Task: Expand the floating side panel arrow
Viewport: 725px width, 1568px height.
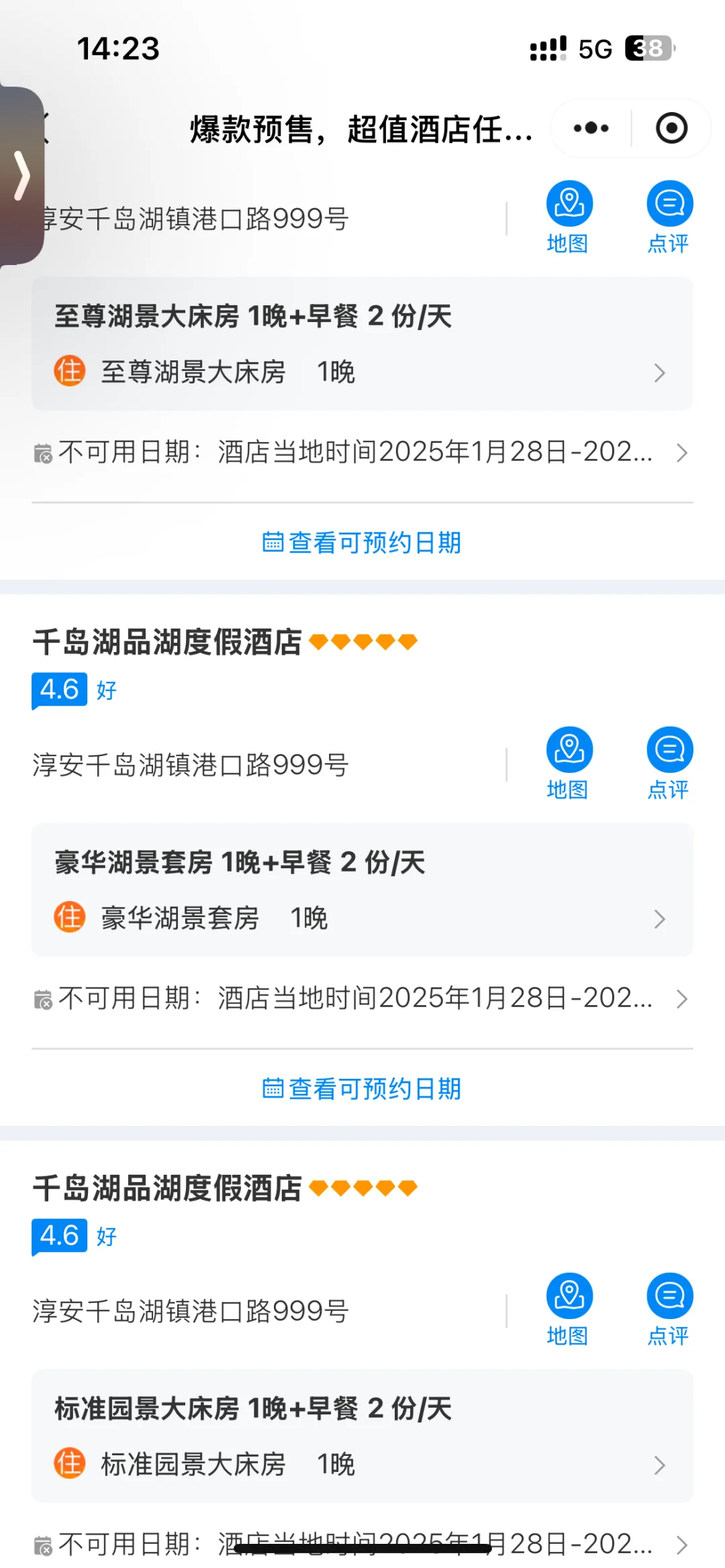Action: (x=21, y=176)
